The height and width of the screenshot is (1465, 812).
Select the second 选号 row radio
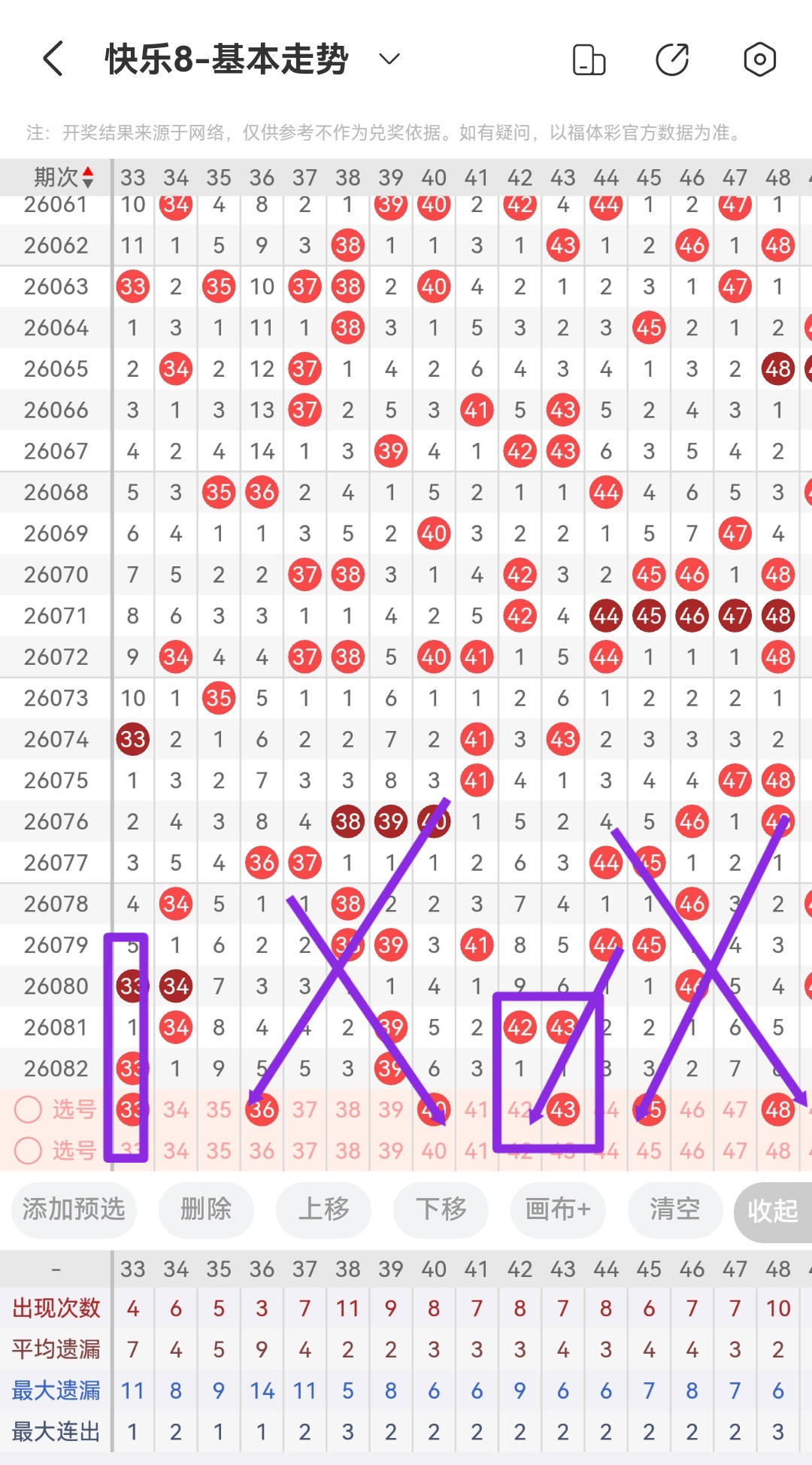coord(28,1151)
